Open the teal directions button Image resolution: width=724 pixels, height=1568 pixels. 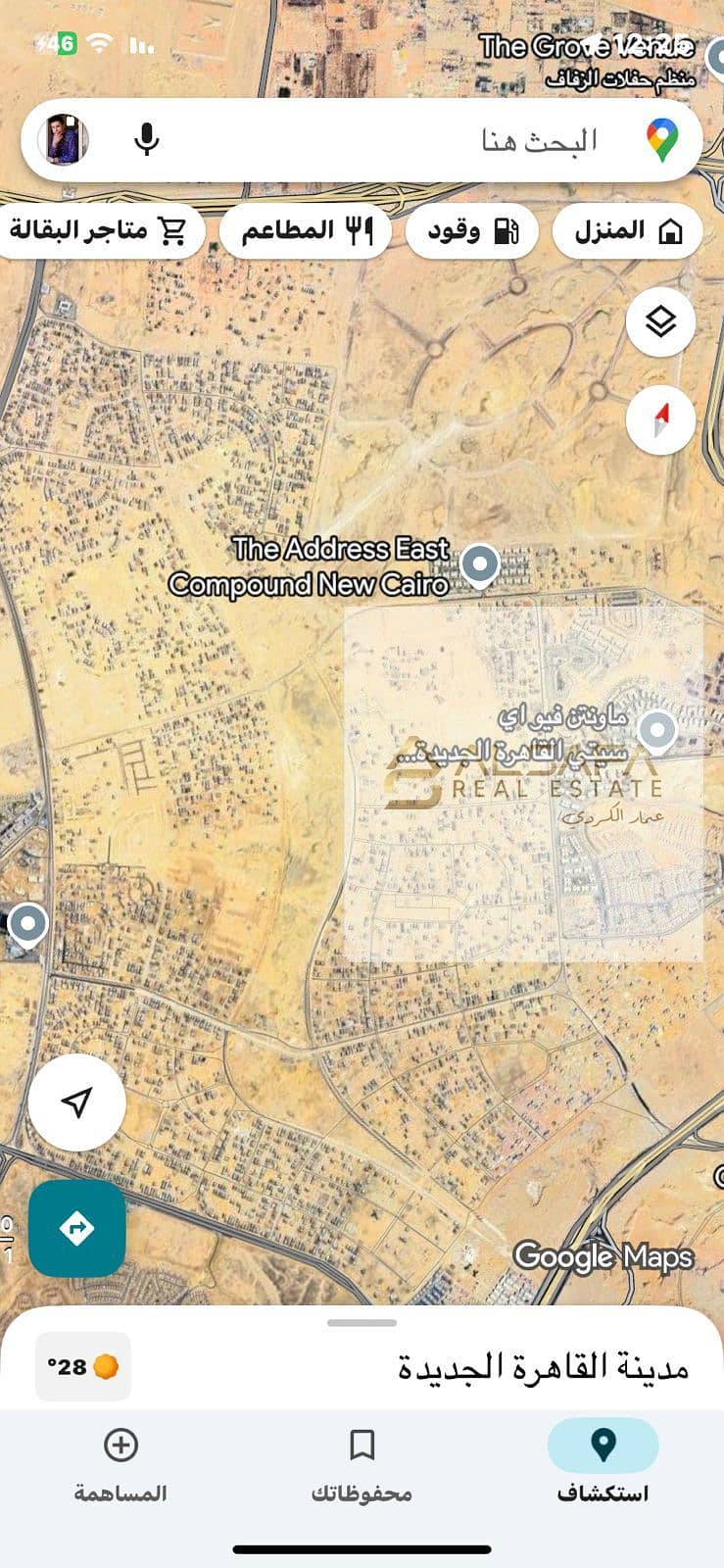(76, 1228)
